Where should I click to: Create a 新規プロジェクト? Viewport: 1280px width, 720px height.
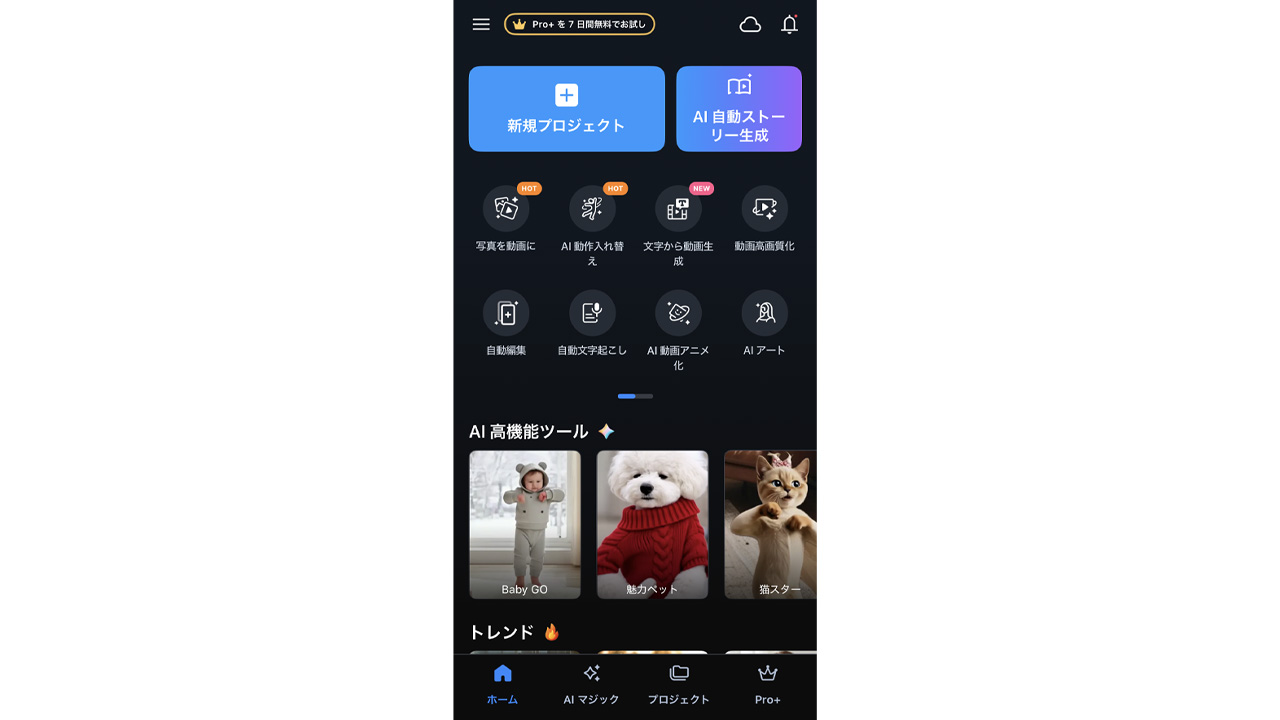[566, 109]
